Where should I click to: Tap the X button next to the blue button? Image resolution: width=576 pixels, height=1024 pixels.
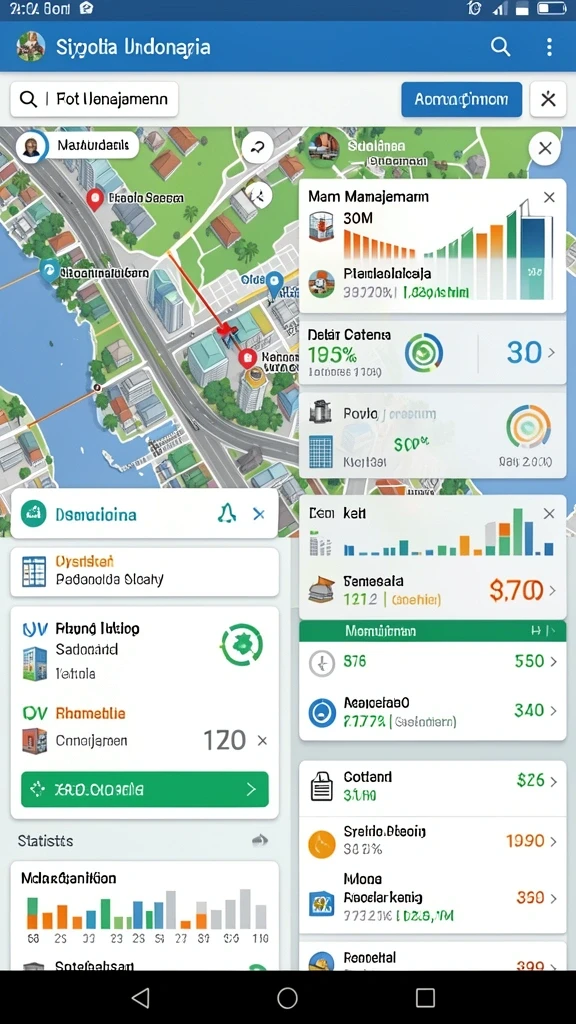(548, 99)
